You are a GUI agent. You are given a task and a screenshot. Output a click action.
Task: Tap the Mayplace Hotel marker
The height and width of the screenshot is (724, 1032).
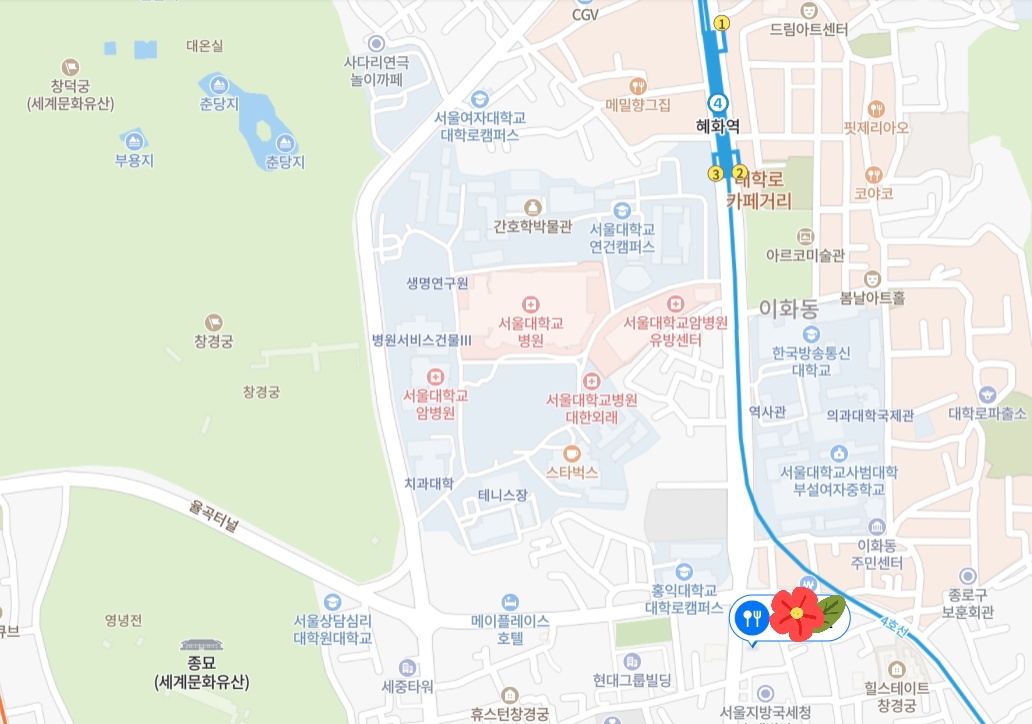point(510,602)
